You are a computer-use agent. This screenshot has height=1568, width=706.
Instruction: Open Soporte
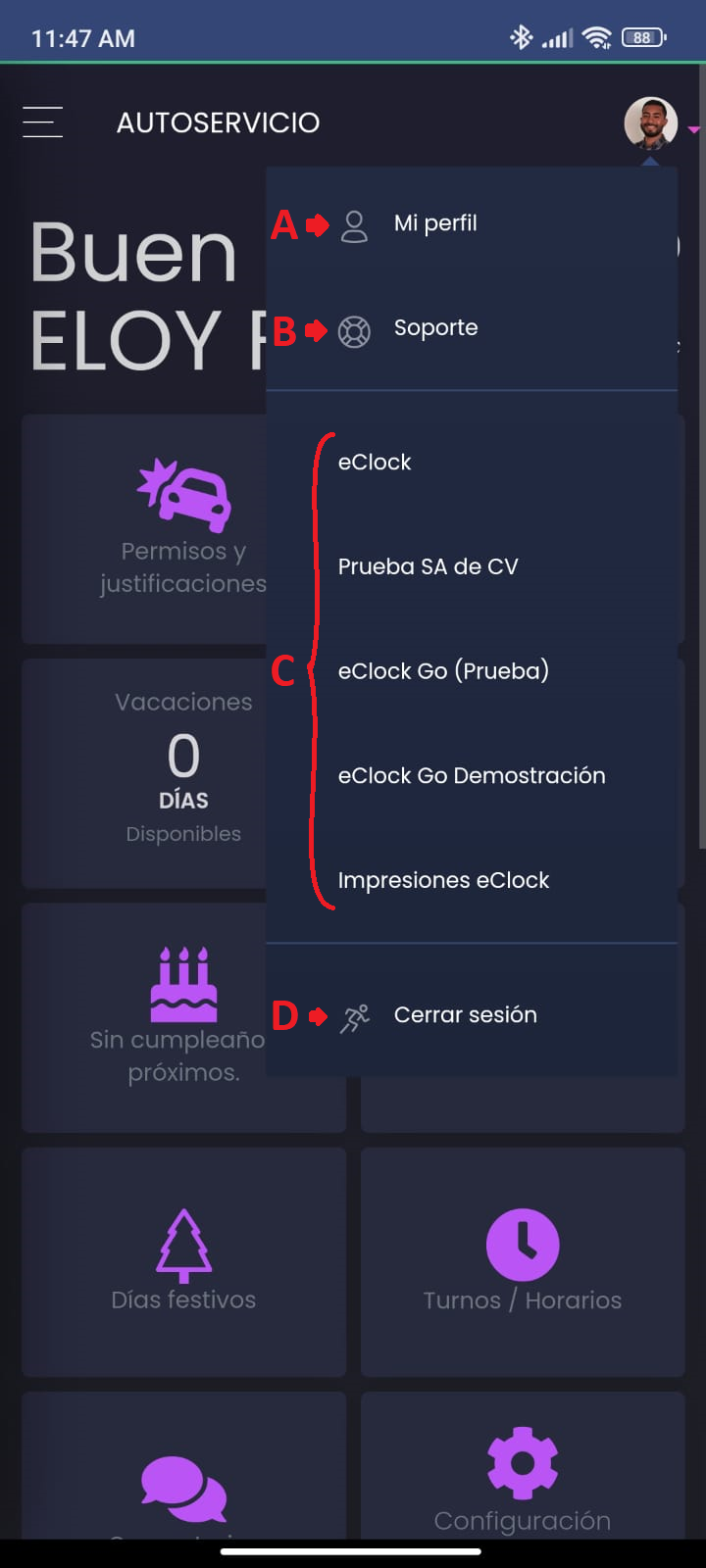pyautogui.click(x=472, y=328)
